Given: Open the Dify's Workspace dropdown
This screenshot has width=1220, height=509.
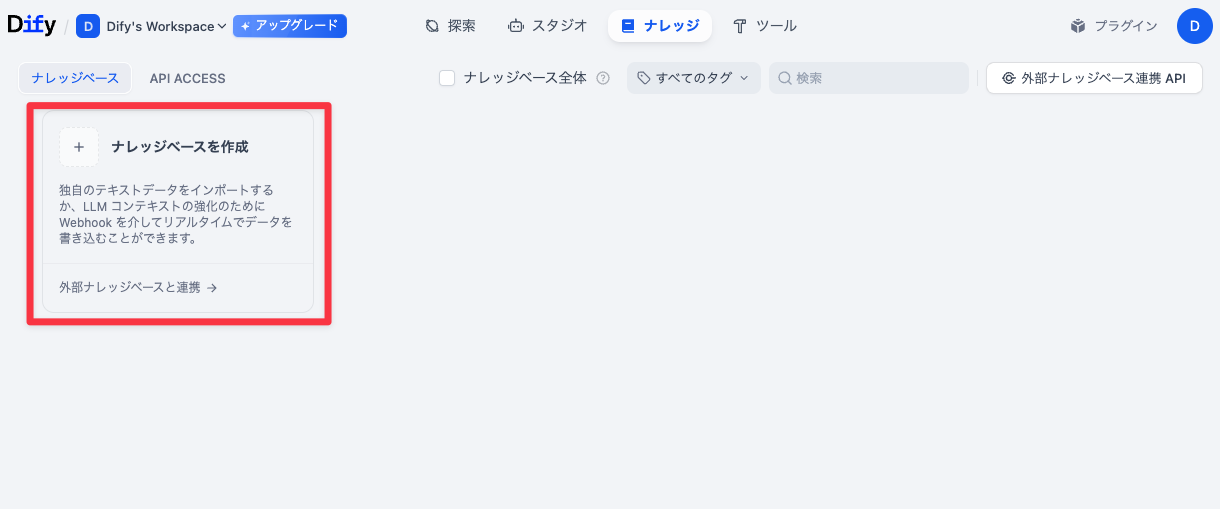Looking at the screenshot, I should (x=166, y=26).
